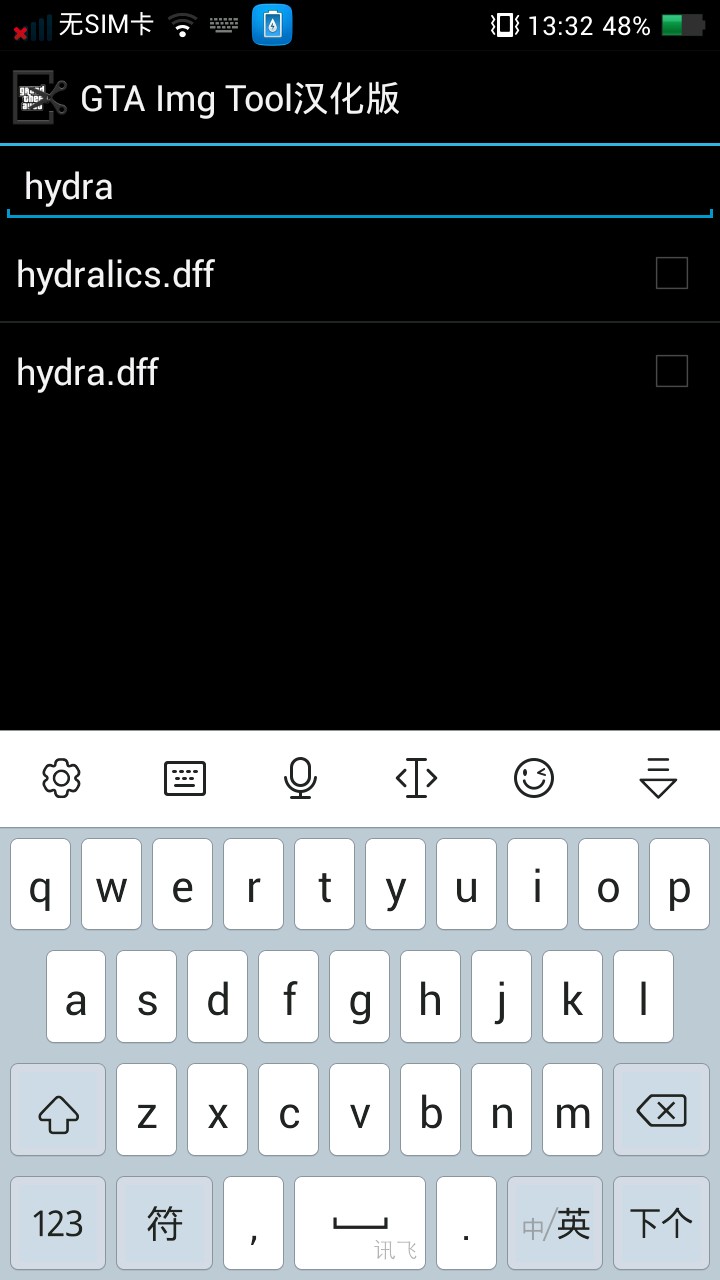Check the box for hydralics.dff

tap(671, 273)
